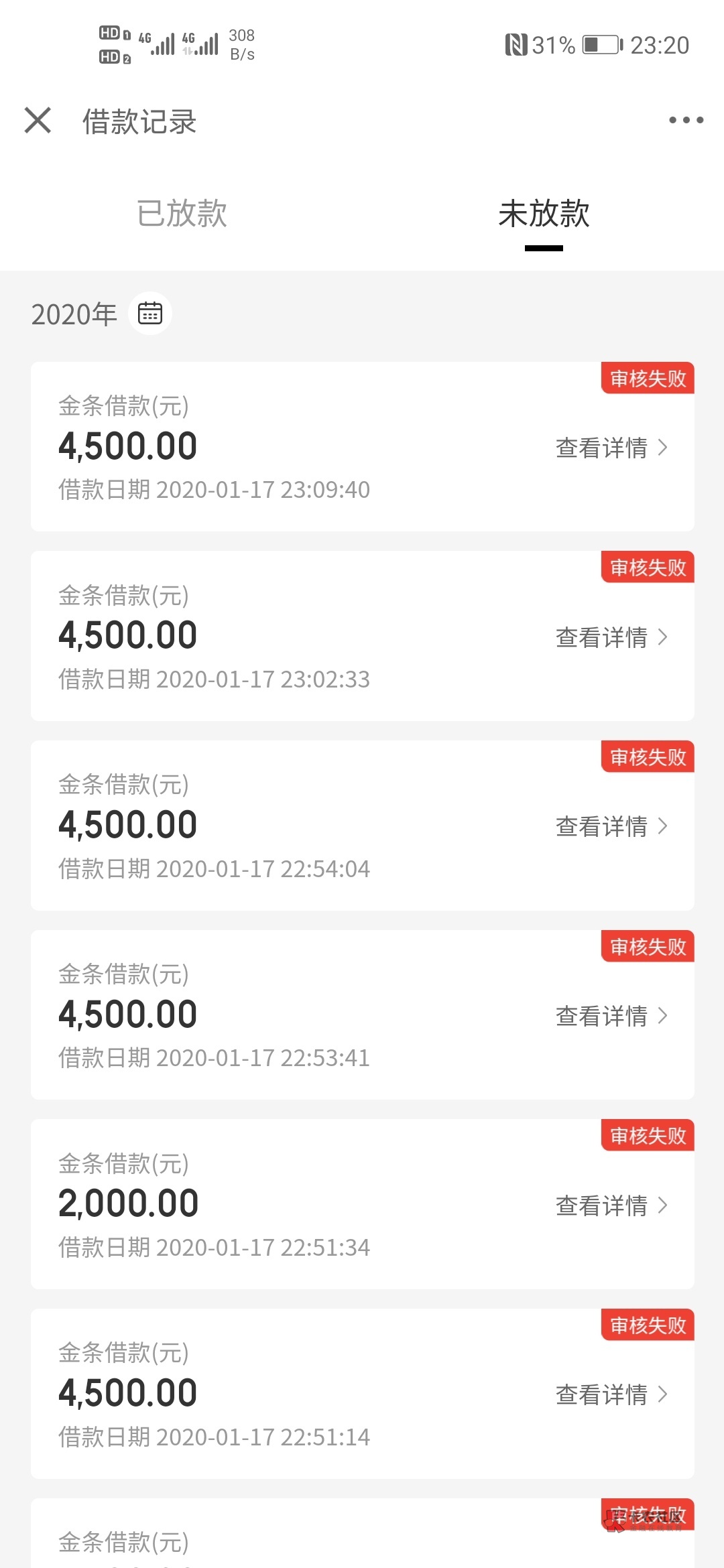
Task: Switch to the 已放款 tab
Action: [x=182, y=214]
